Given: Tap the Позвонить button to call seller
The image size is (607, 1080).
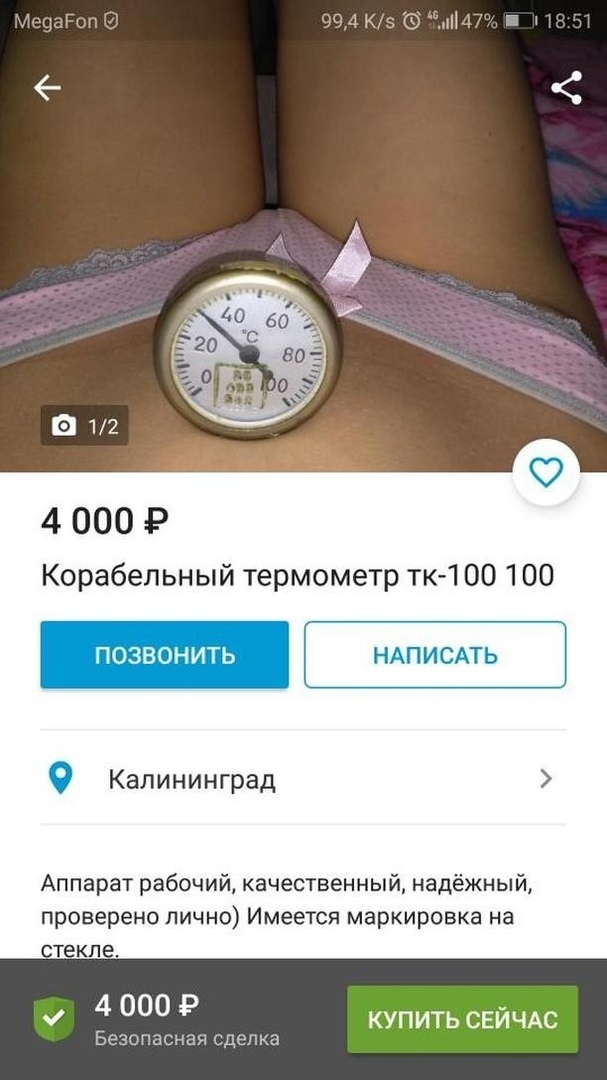Looking at the screenshot, I should point(164,655).
